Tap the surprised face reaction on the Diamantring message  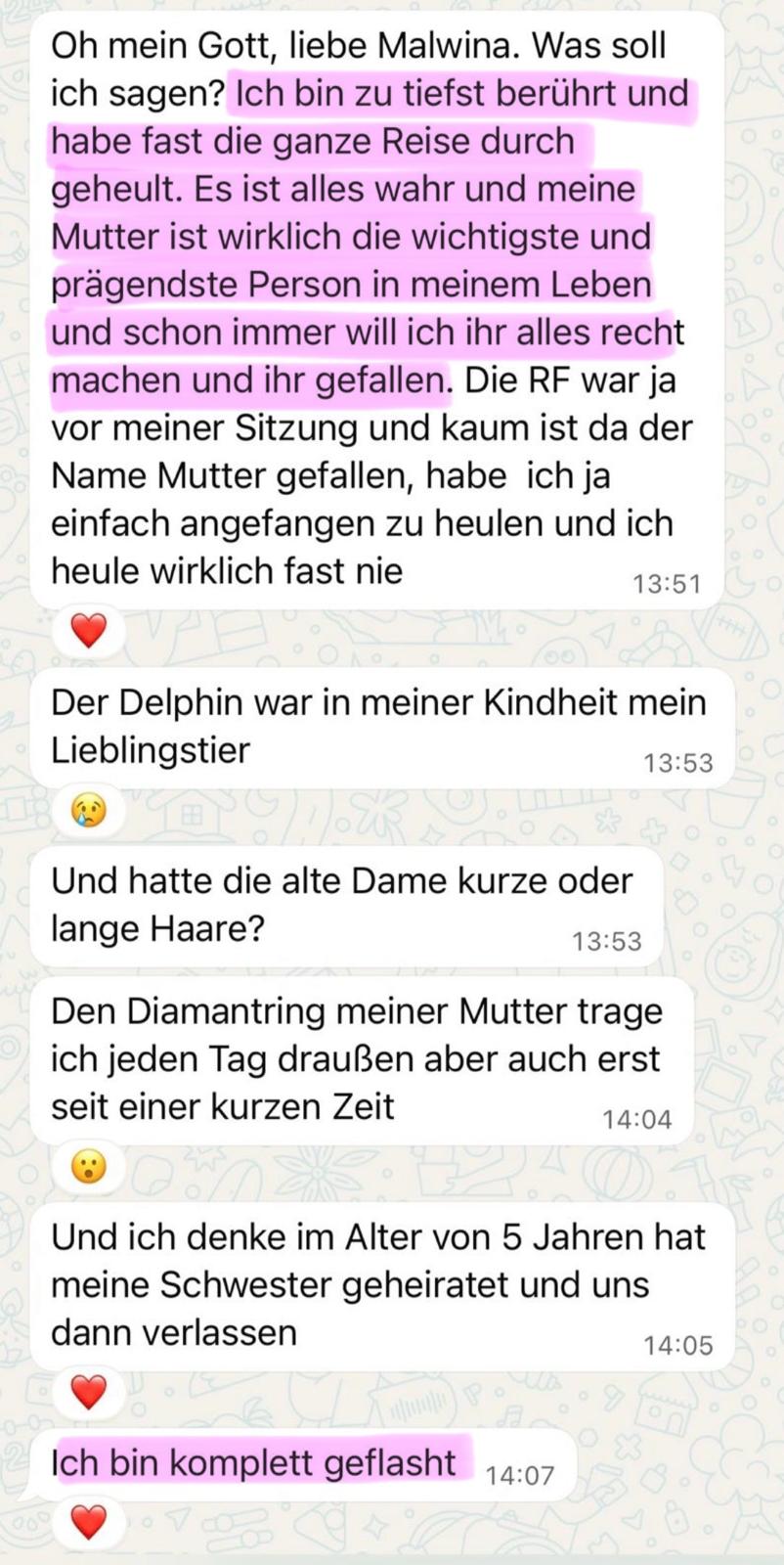point(89,1166)
